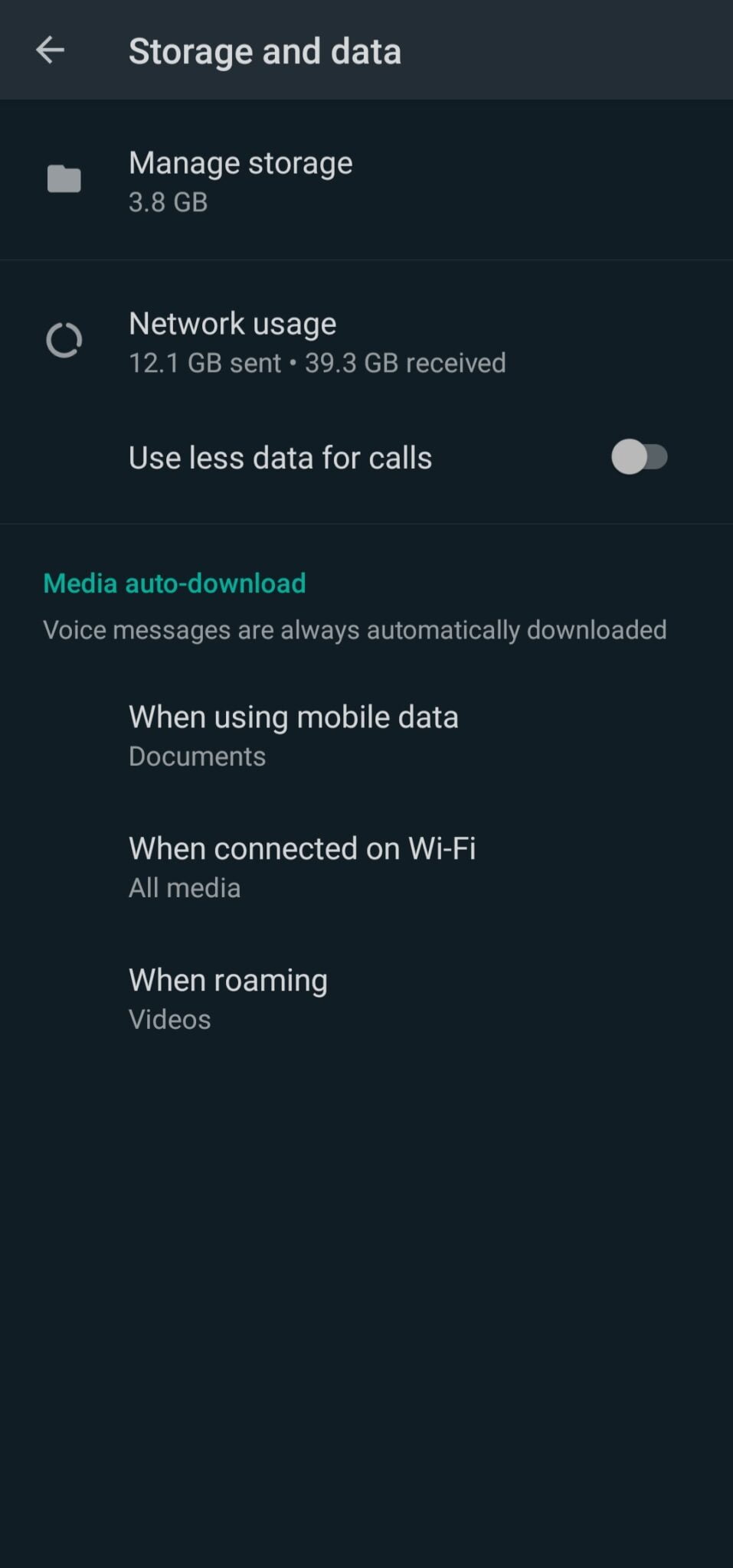Open When using mobile data settings
733x1568 pixels.
pyautogui.click(x=366, y=736)
